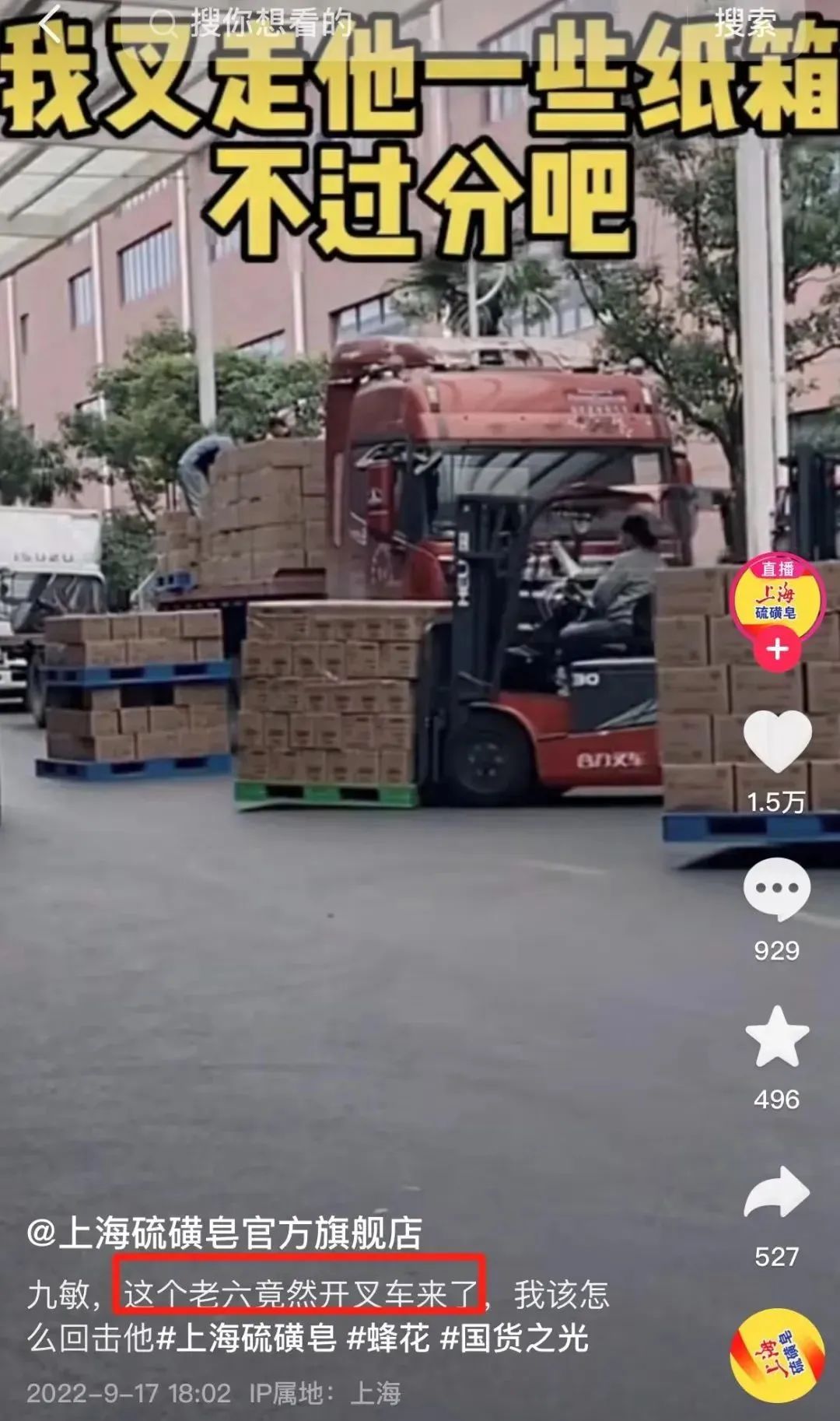The image size is (840, 1421).
Task: Open the 上海硫磺皂 live avatar
Action: pyautogui.click(x=776, y=595)
